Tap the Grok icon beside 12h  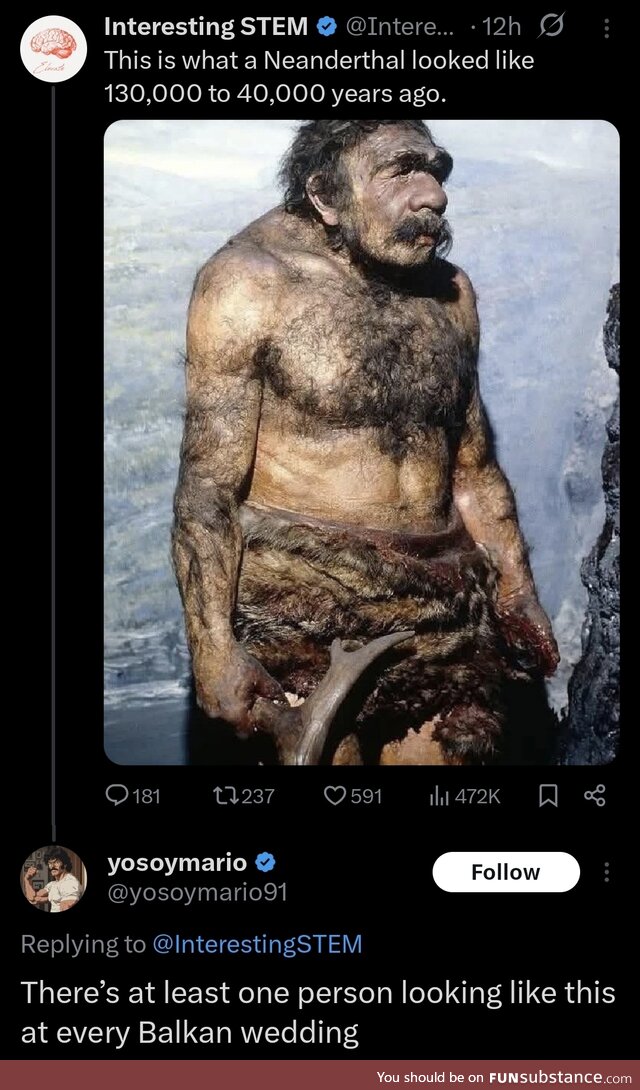[551, 28]
